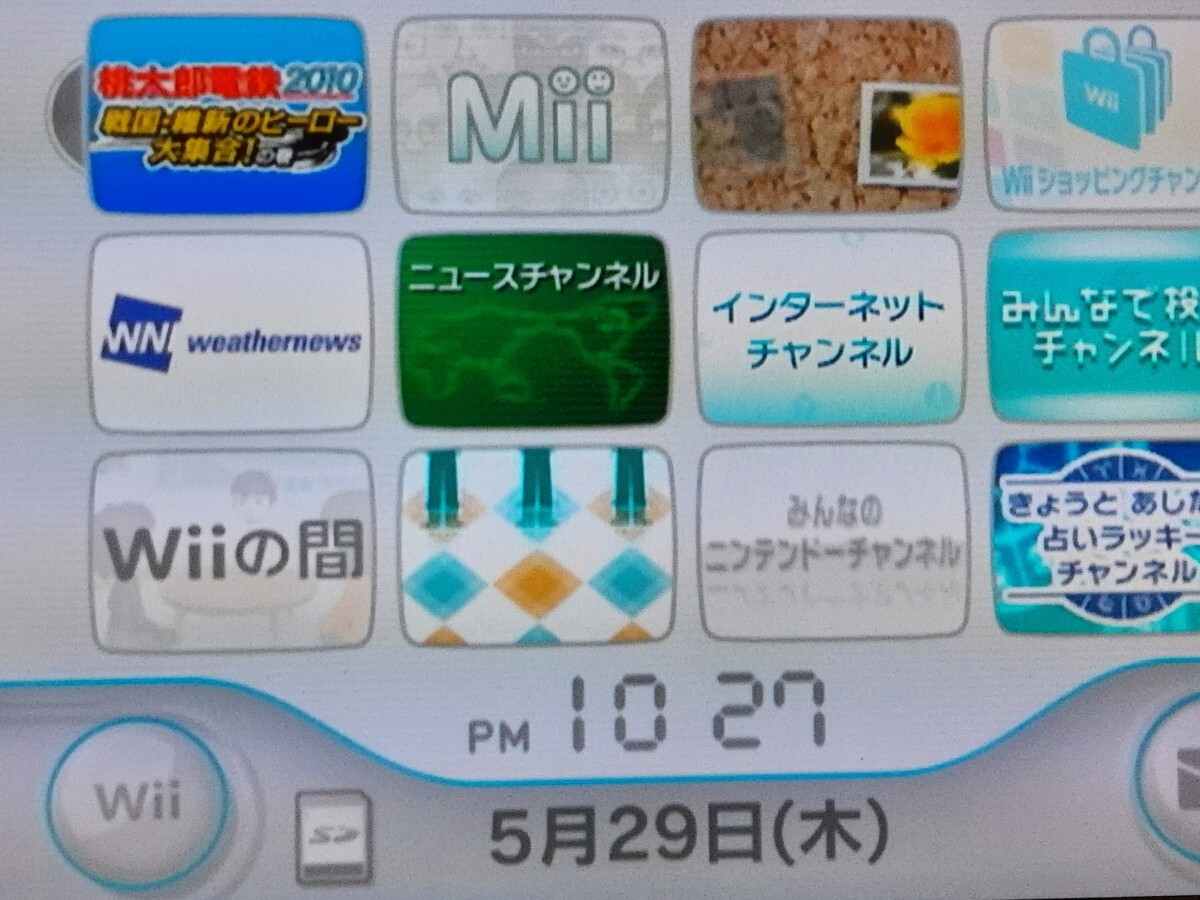Open the SD card menu

(x=334, y=836)
